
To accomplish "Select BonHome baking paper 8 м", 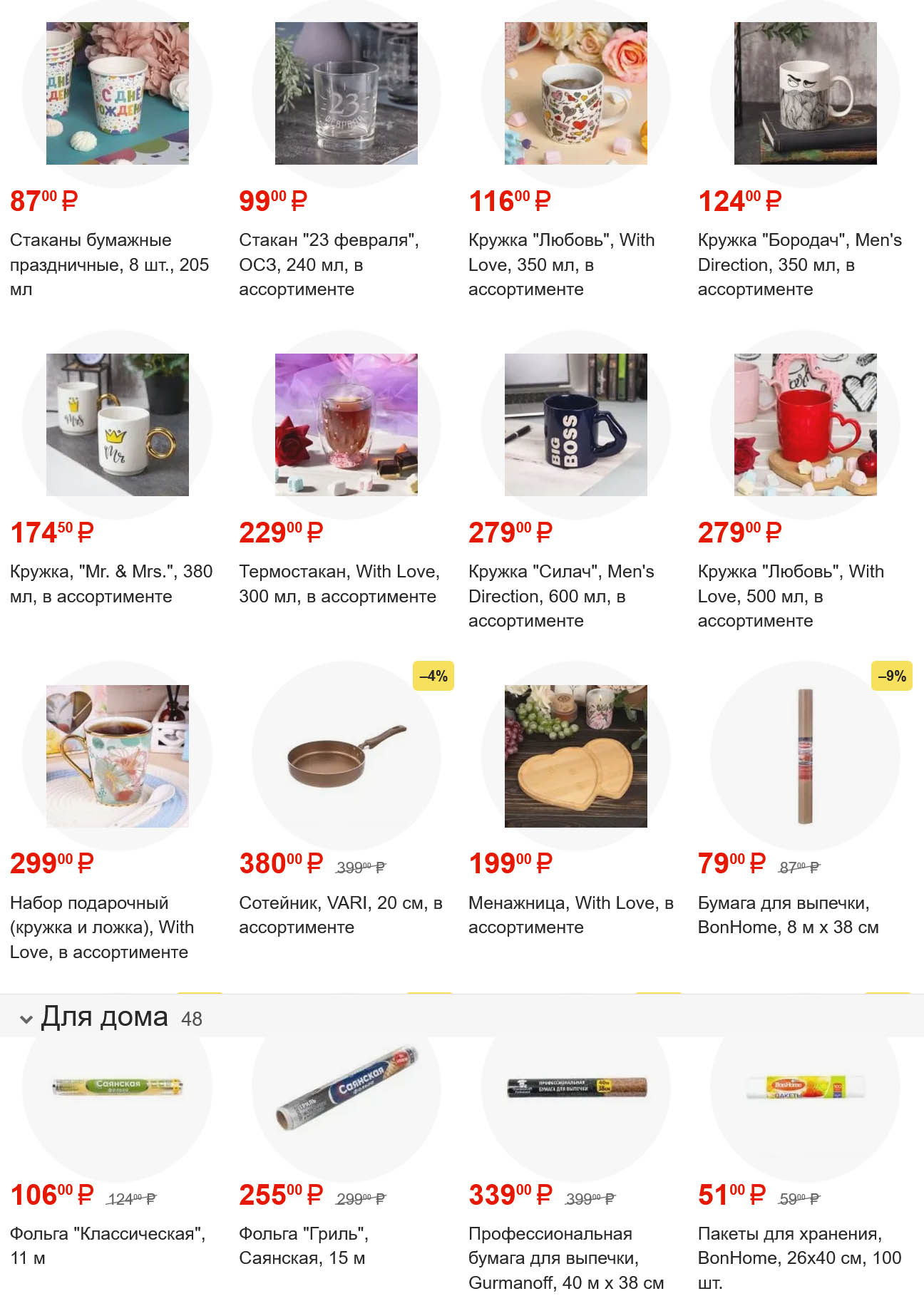I will tap(805, 756).
